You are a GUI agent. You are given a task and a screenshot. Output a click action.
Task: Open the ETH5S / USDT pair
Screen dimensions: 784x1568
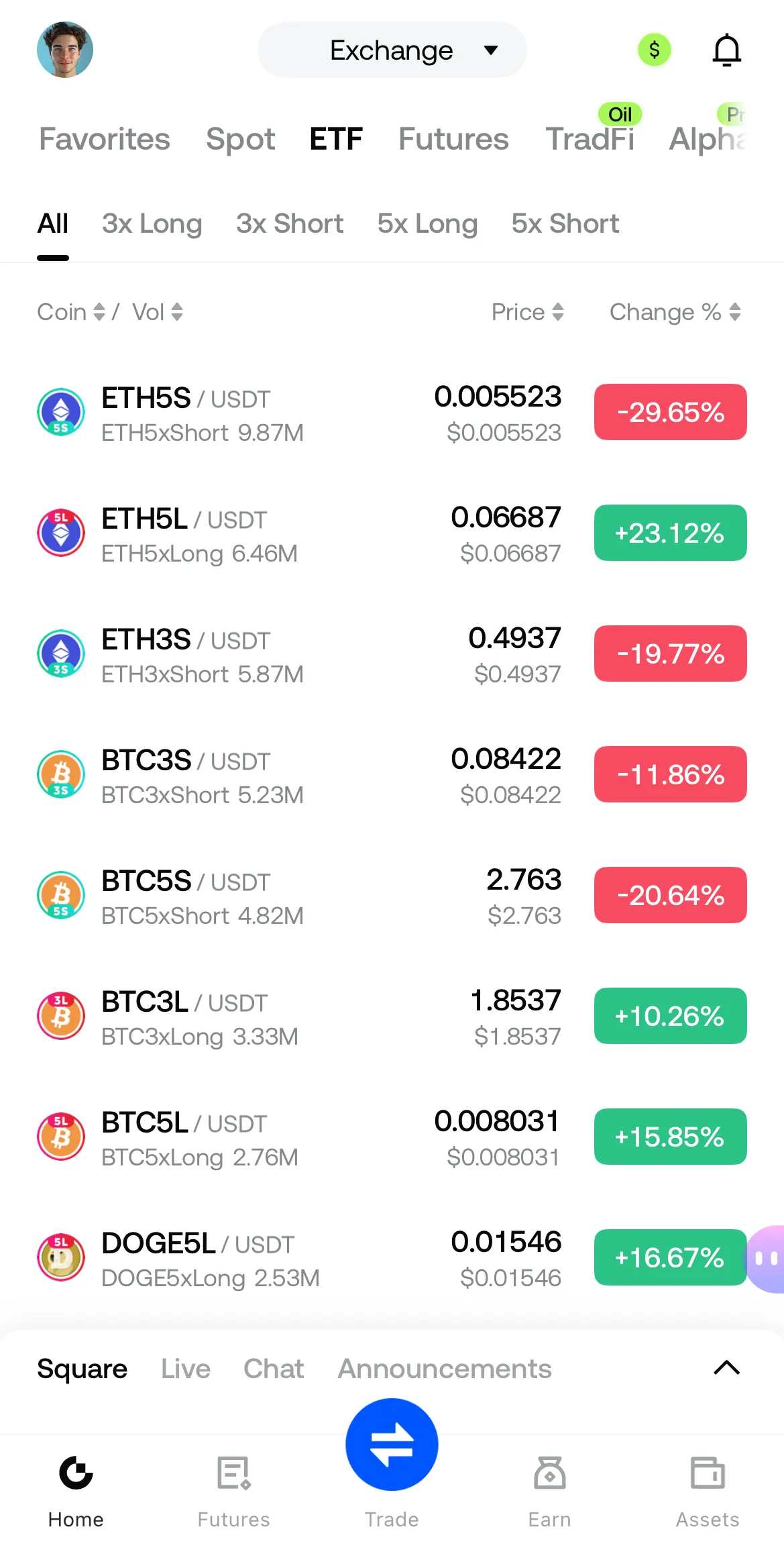pos(201,413)
